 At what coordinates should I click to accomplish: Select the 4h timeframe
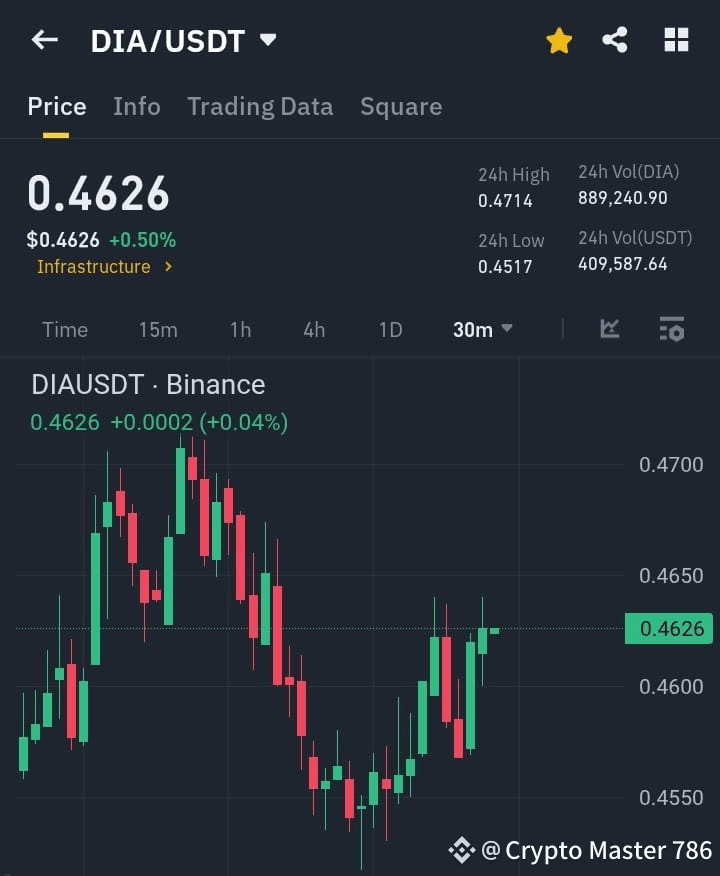pos(313,330)
